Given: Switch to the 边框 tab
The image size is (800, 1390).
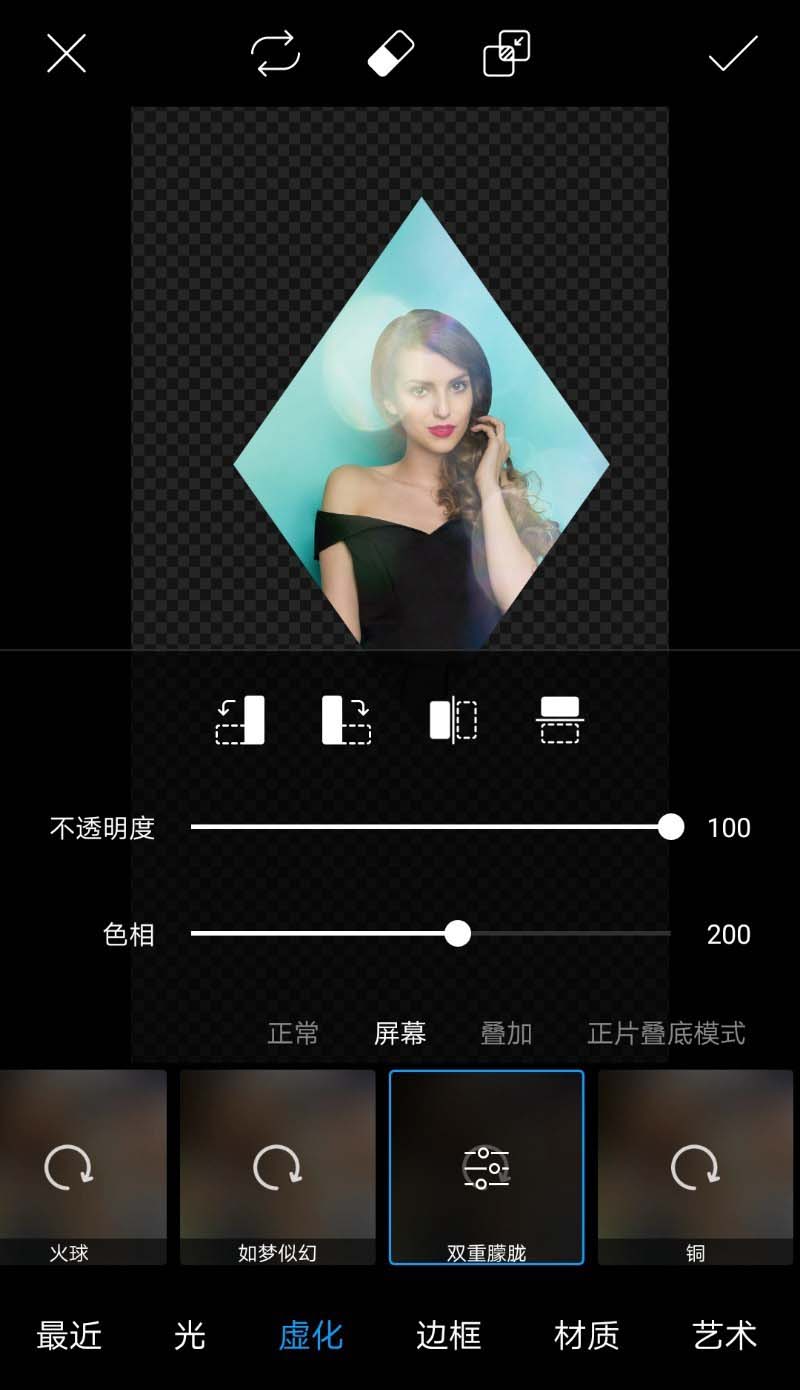Looking at the screenshot, I should click(x=449, y=1335).
